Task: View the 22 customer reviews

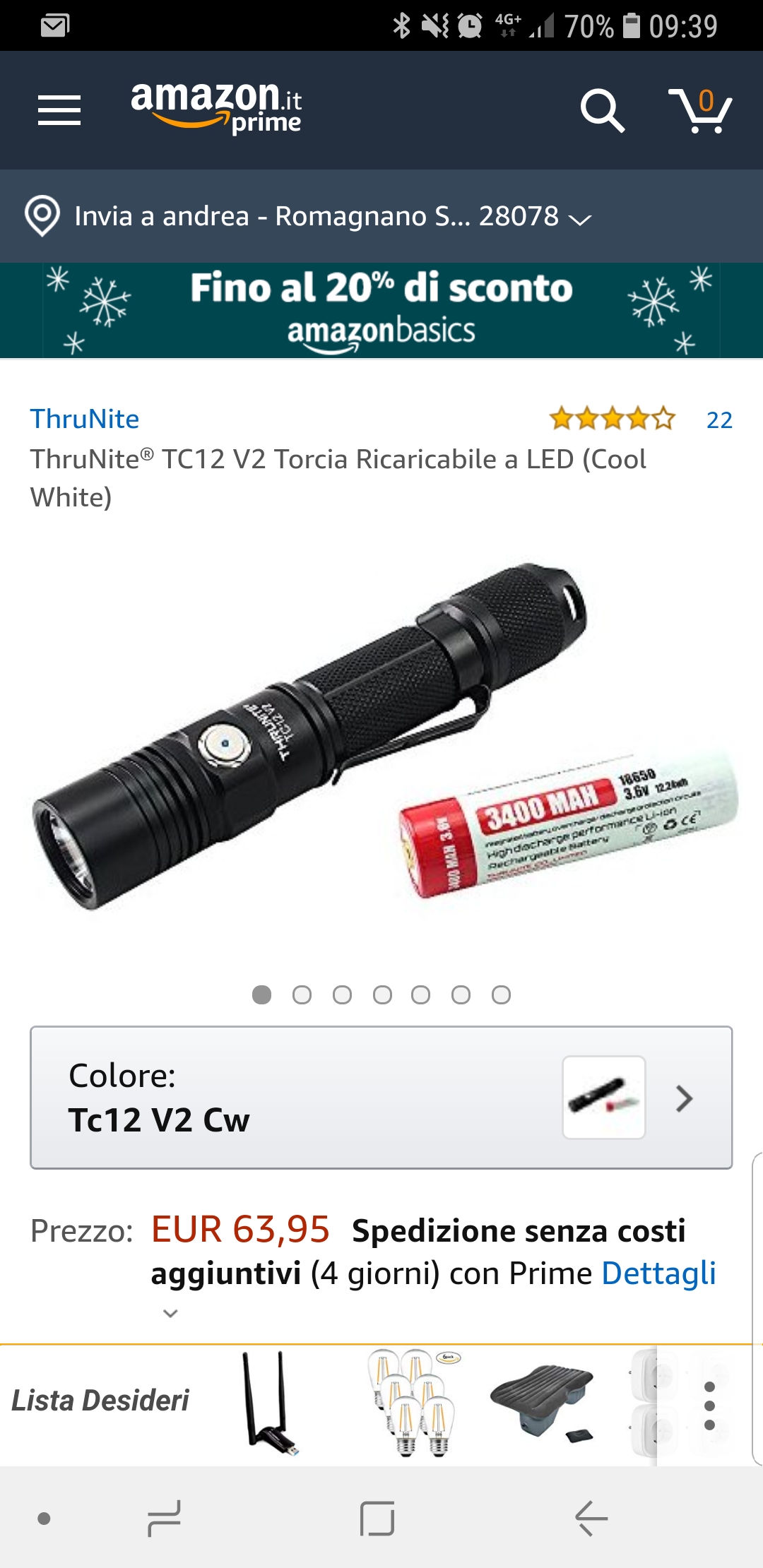Action: 719,420
